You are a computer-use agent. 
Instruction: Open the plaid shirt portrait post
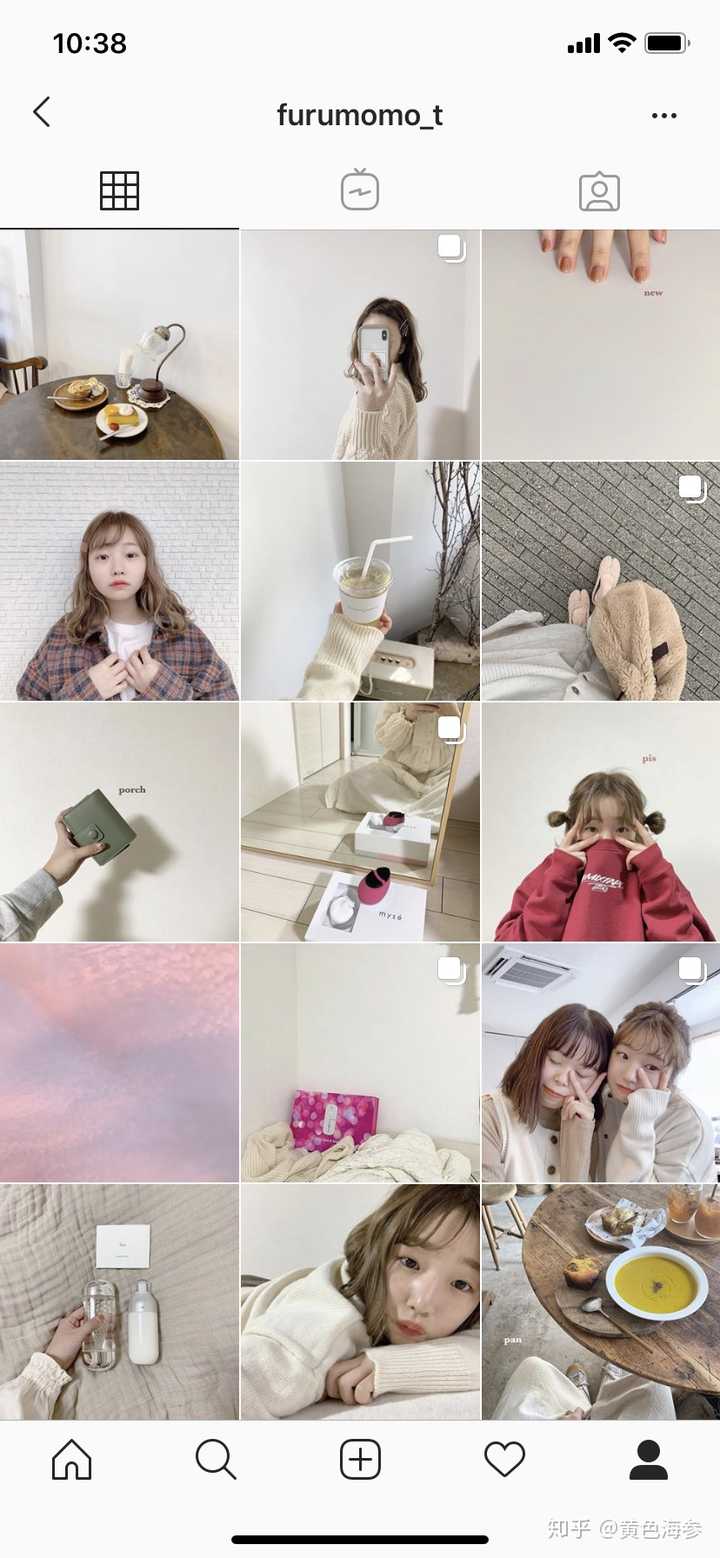(119, 581)
